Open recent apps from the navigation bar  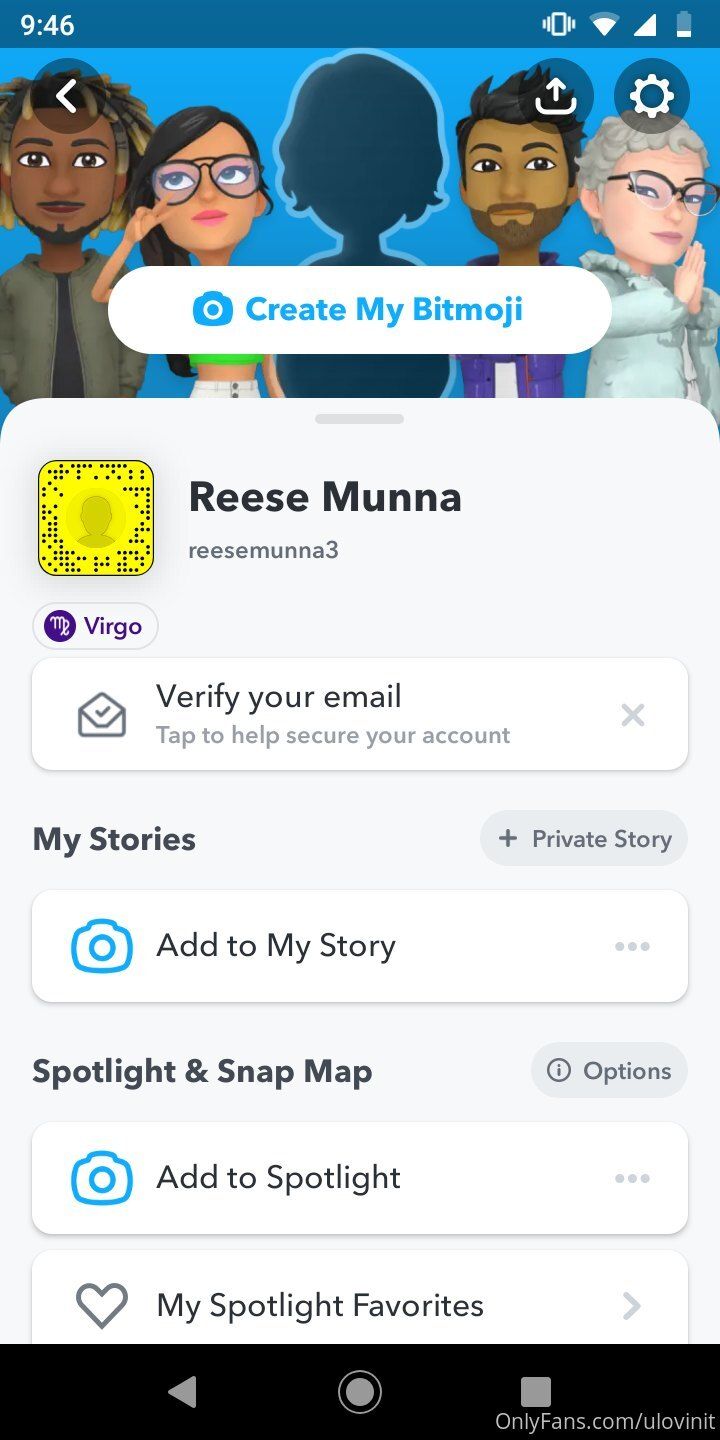pos(536,1391)
